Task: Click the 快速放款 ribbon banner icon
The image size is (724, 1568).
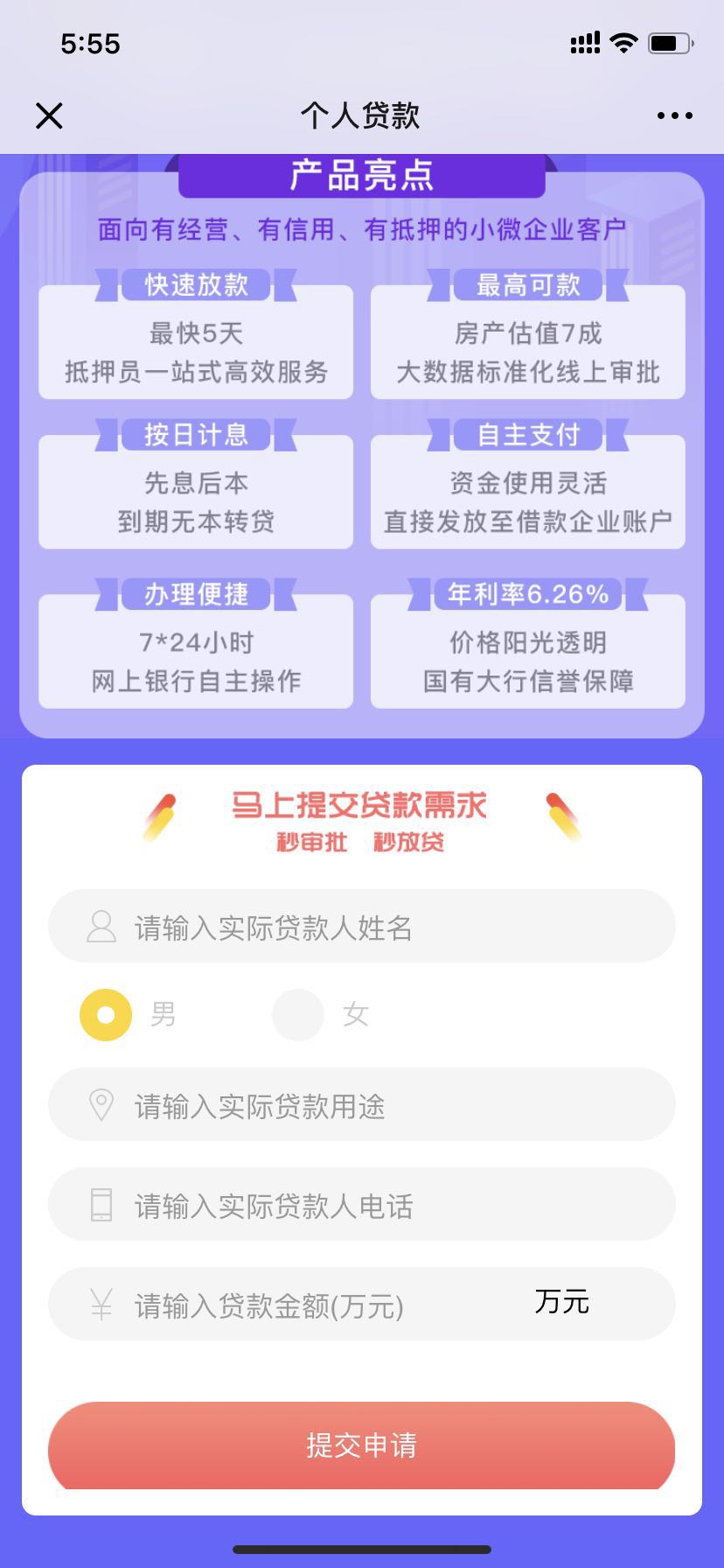Action: coord(195,284)
